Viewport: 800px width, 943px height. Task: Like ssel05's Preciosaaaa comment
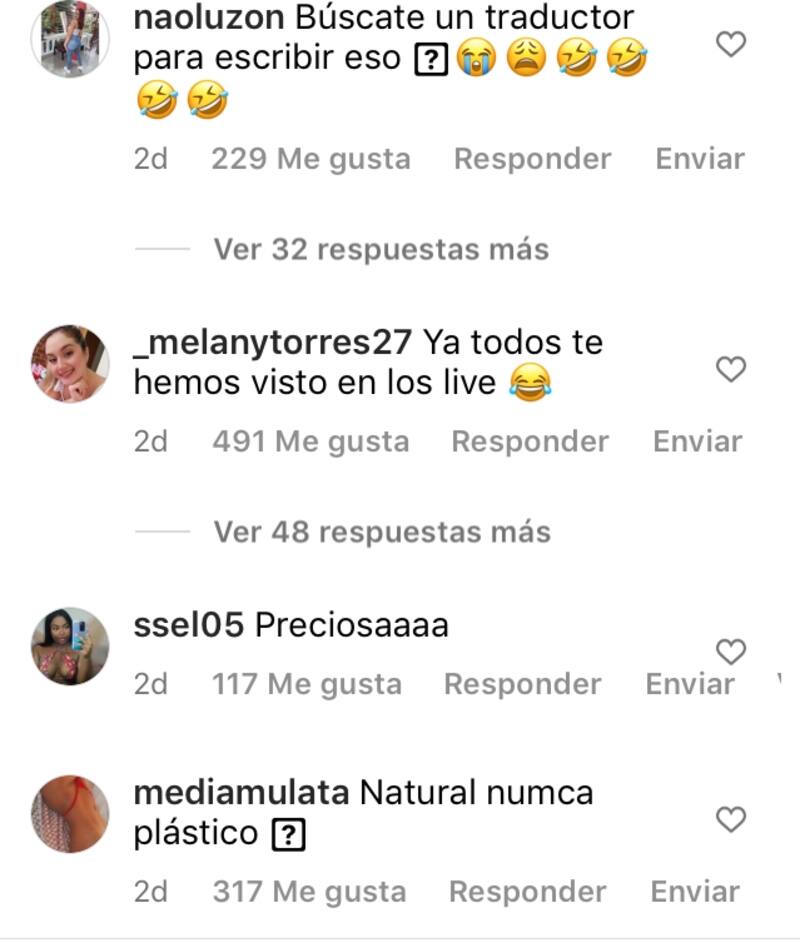[731, 652]
